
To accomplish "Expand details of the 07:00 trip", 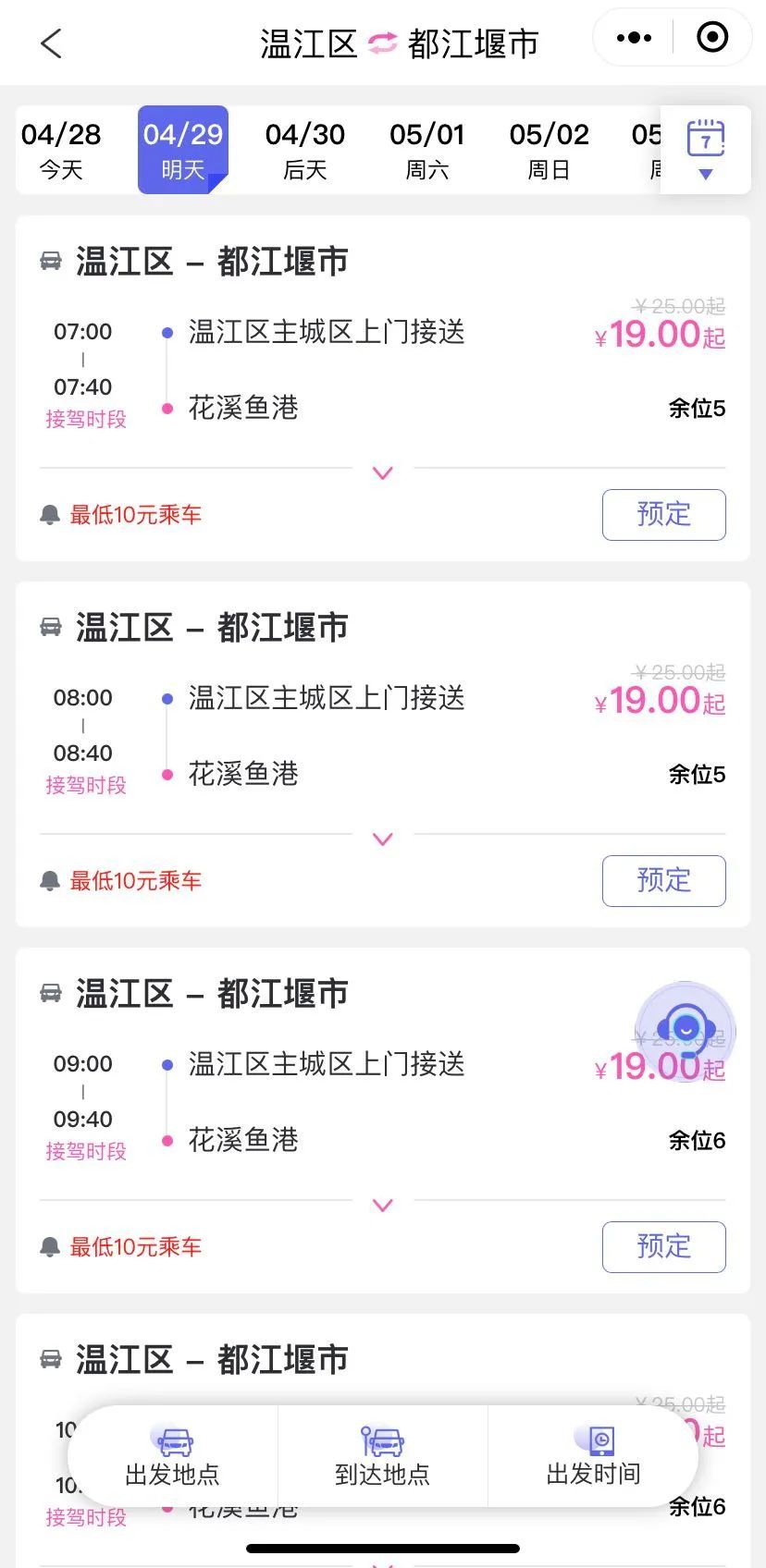I will (x=382, y=472).
